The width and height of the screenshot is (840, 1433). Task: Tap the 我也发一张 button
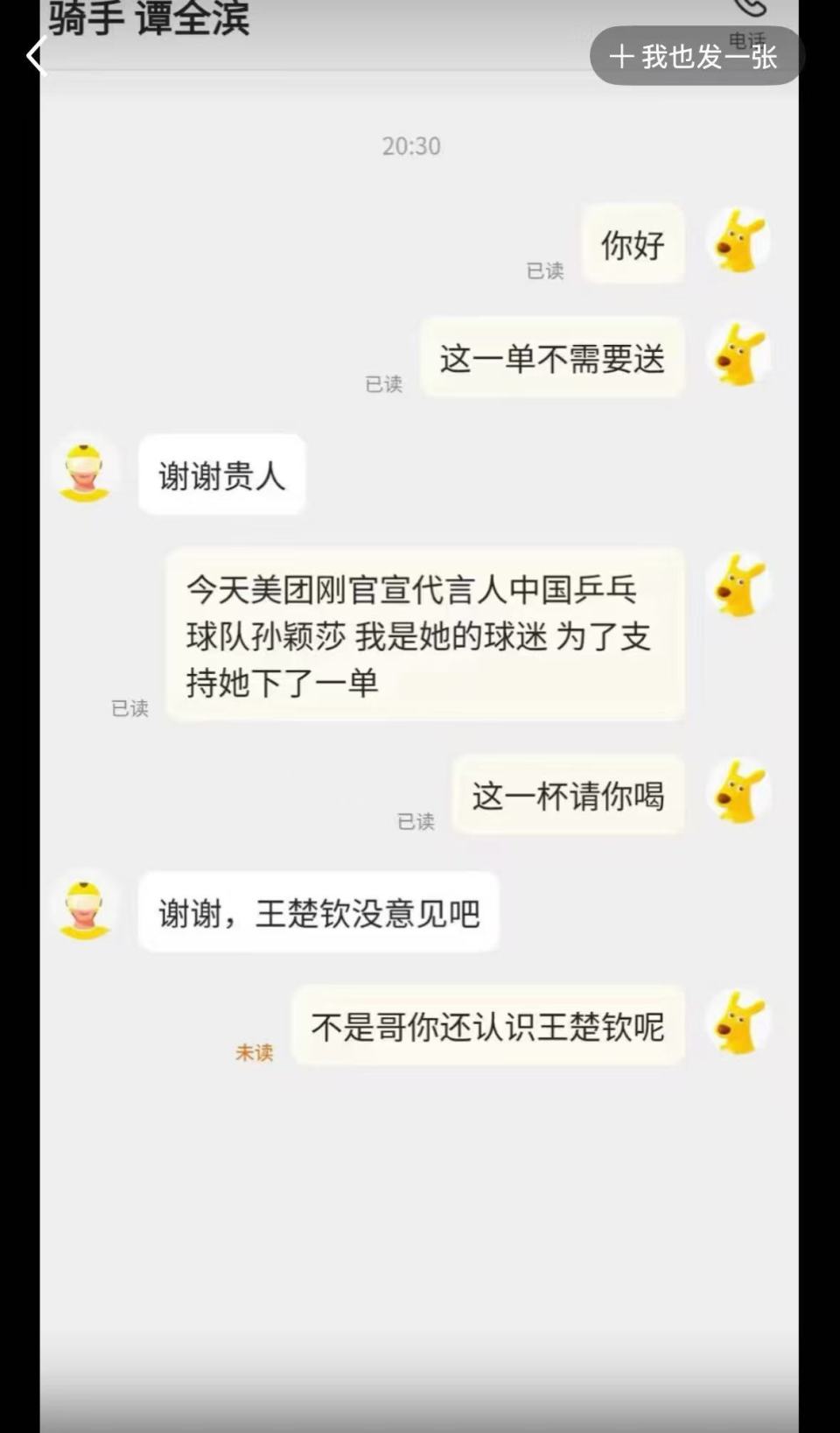[696, 56]
